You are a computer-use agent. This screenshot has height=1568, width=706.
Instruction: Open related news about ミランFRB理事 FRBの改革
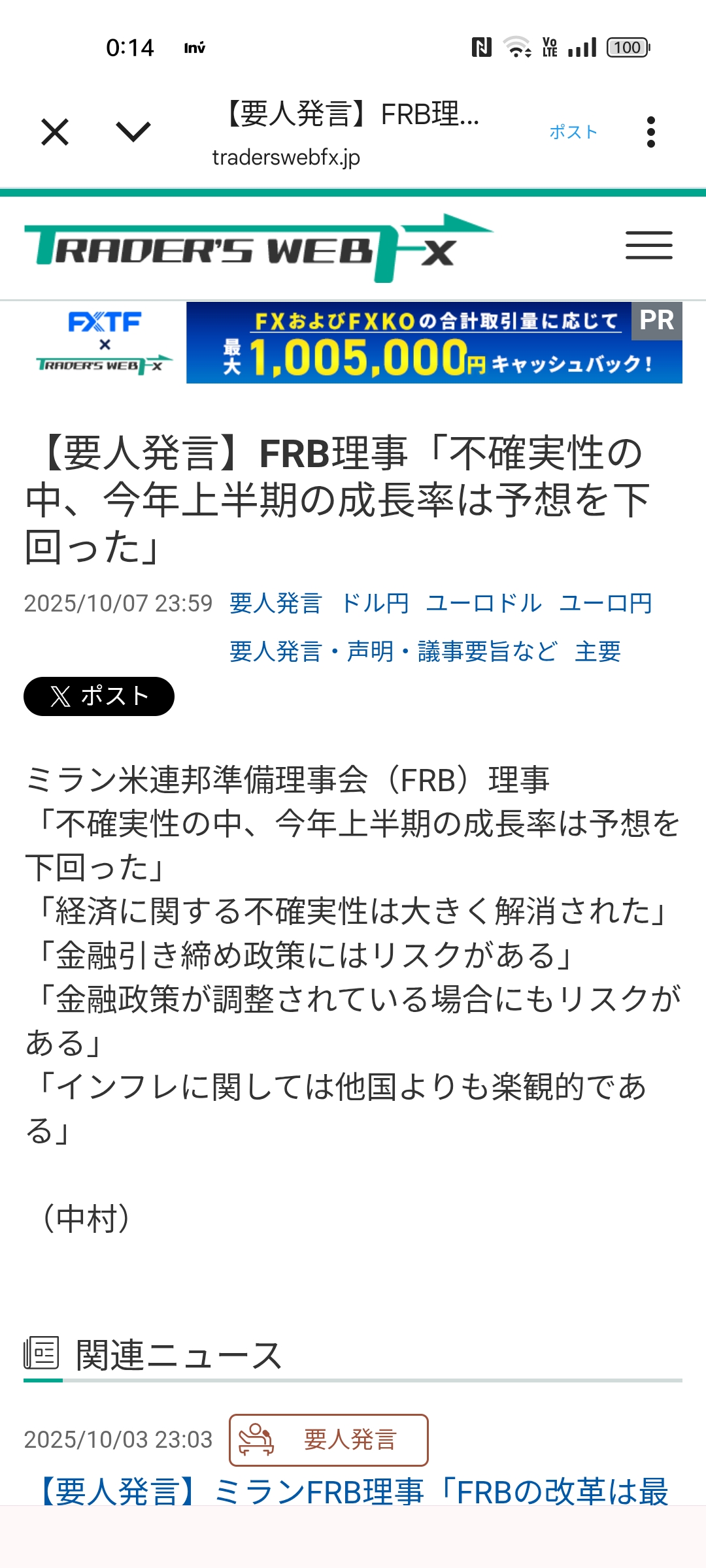click(x=353, y=1491)
